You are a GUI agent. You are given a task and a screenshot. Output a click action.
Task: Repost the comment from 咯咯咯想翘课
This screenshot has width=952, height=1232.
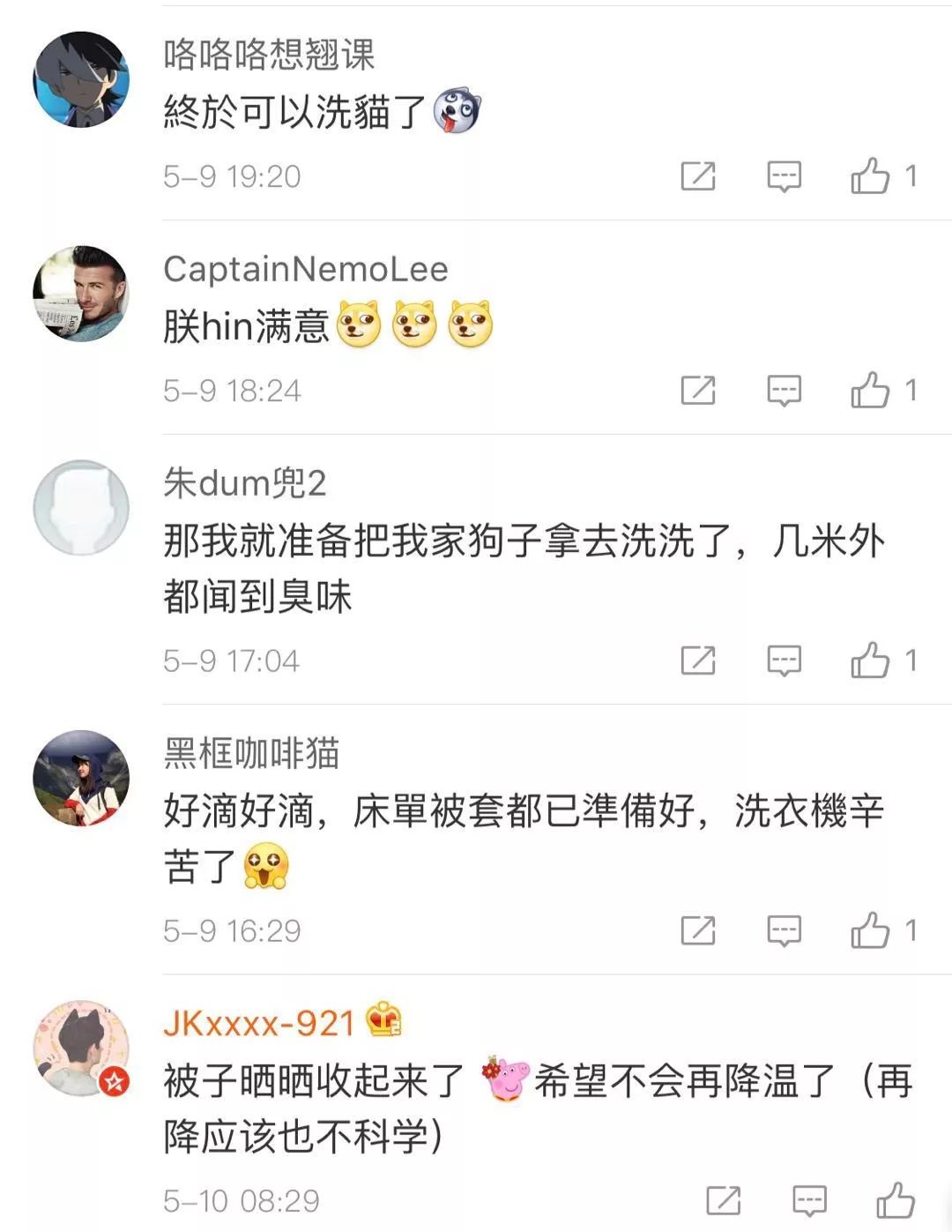[697, 175]
